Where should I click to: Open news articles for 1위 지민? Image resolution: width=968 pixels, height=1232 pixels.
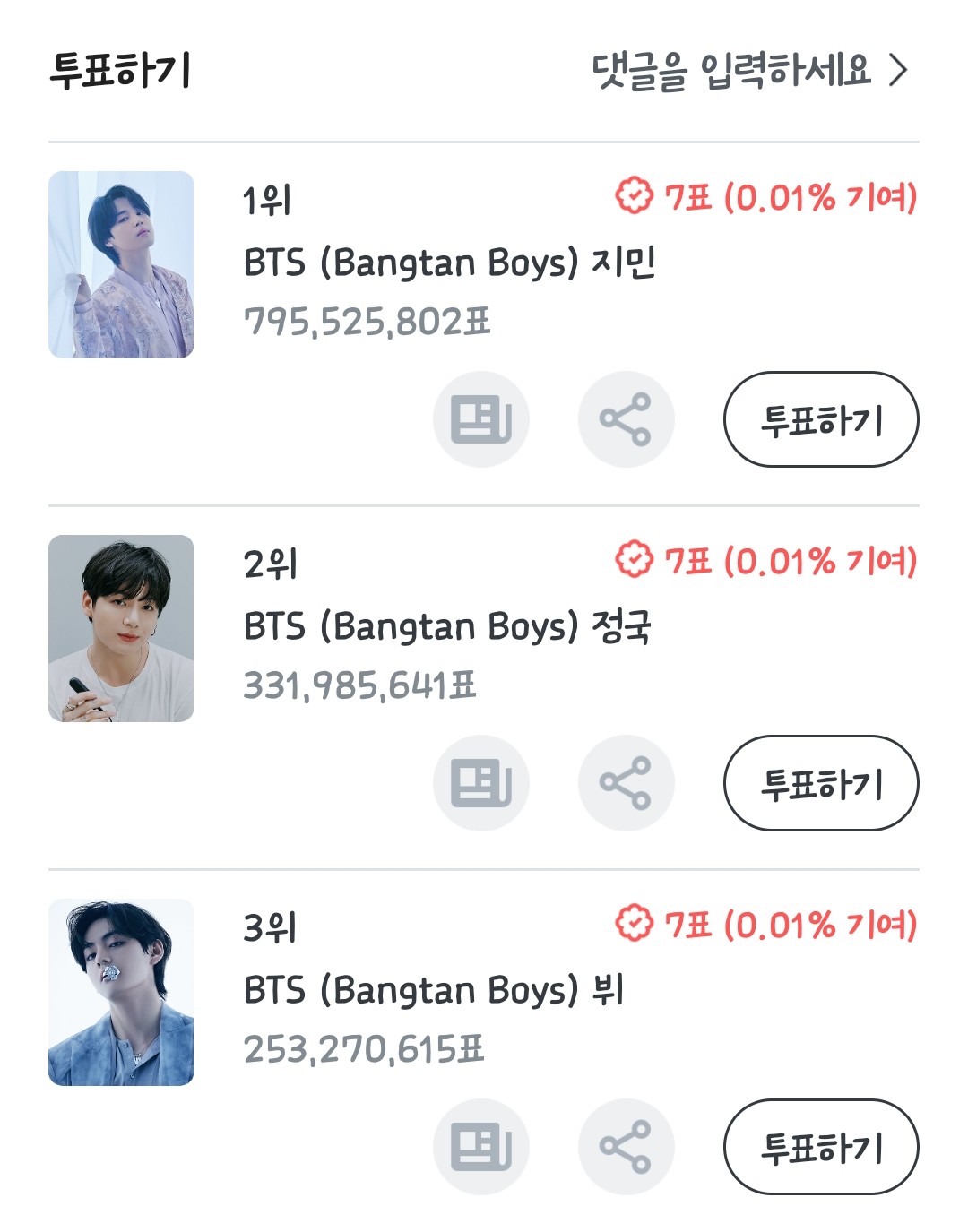pos(481,419)
